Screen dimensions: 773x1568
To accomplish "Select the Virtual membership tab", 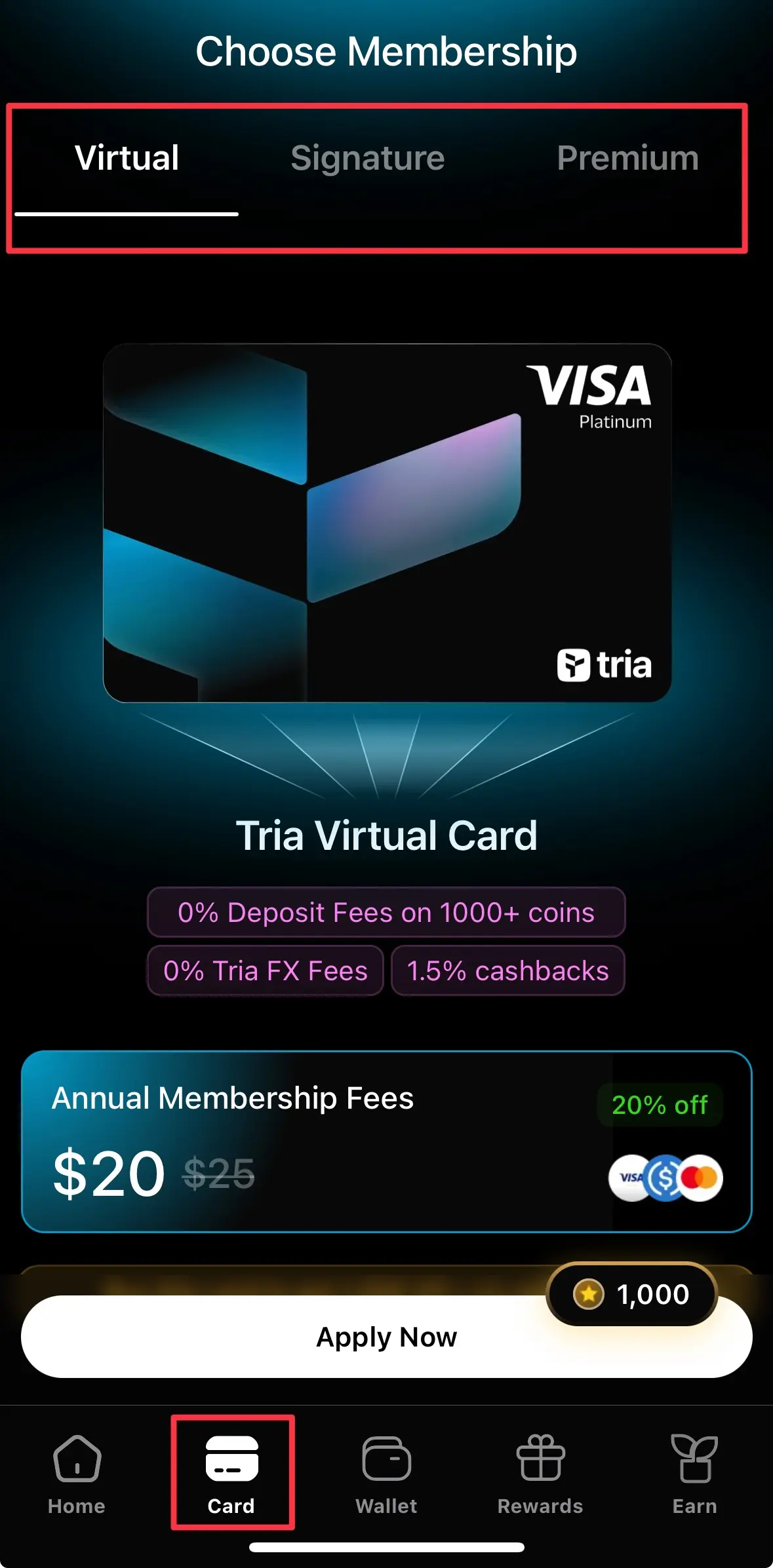I will pos(127,159).
